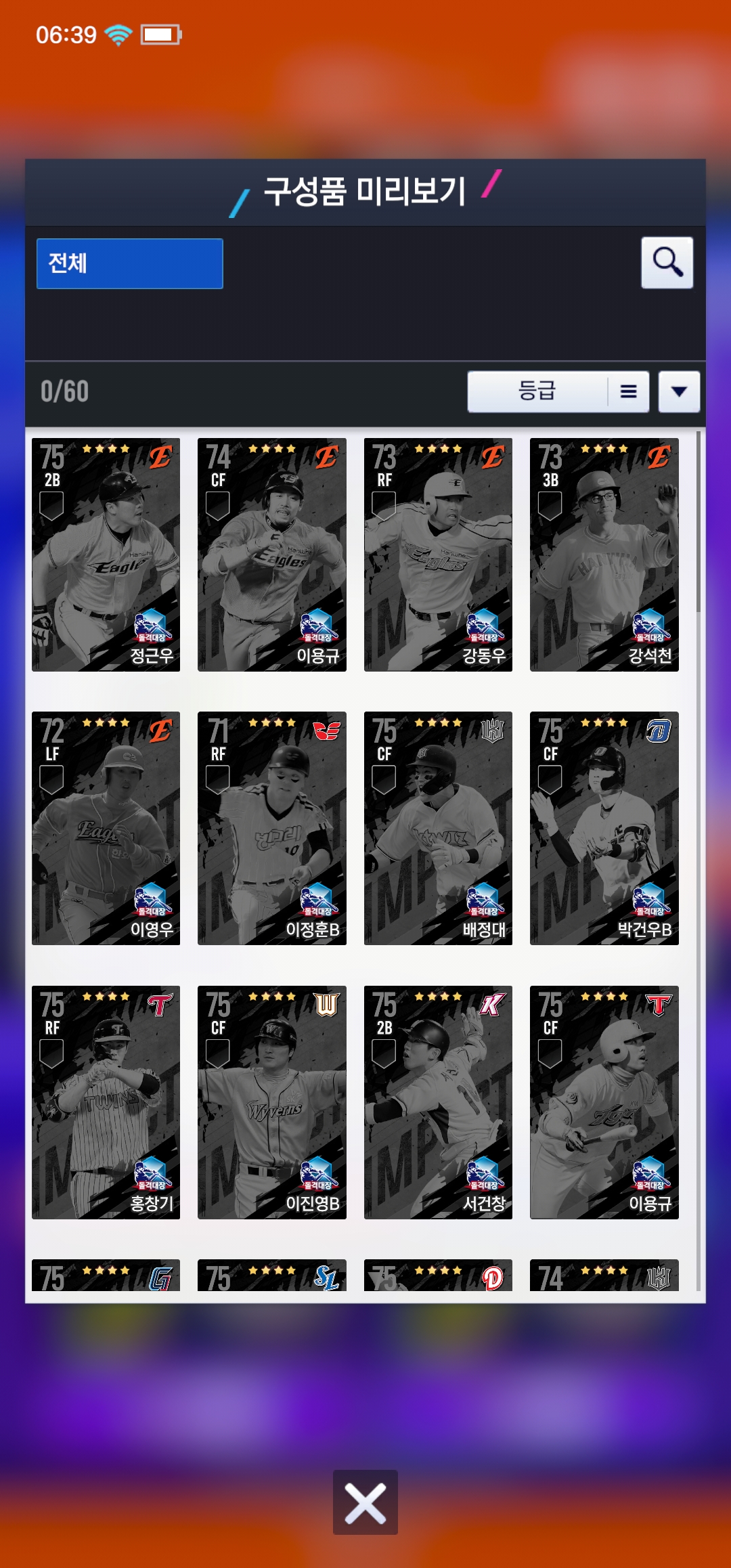Open 이진영B CF player card

pos(272,1102)
